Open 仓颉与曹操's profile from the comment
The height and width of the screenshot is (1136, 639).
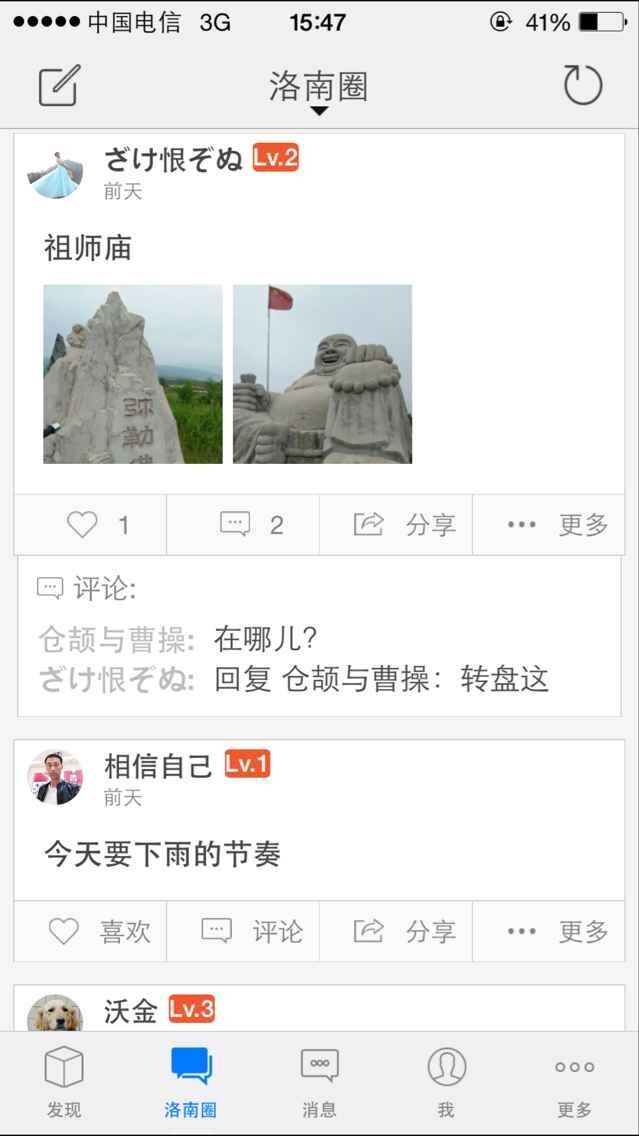[x=114, y=638]
